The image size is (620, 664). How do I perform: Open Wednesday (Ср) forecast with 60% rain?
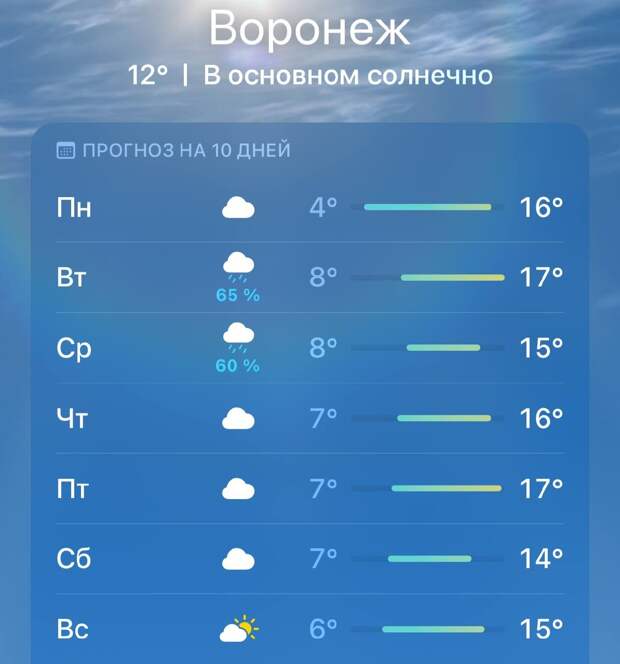[x=310, y=348]
